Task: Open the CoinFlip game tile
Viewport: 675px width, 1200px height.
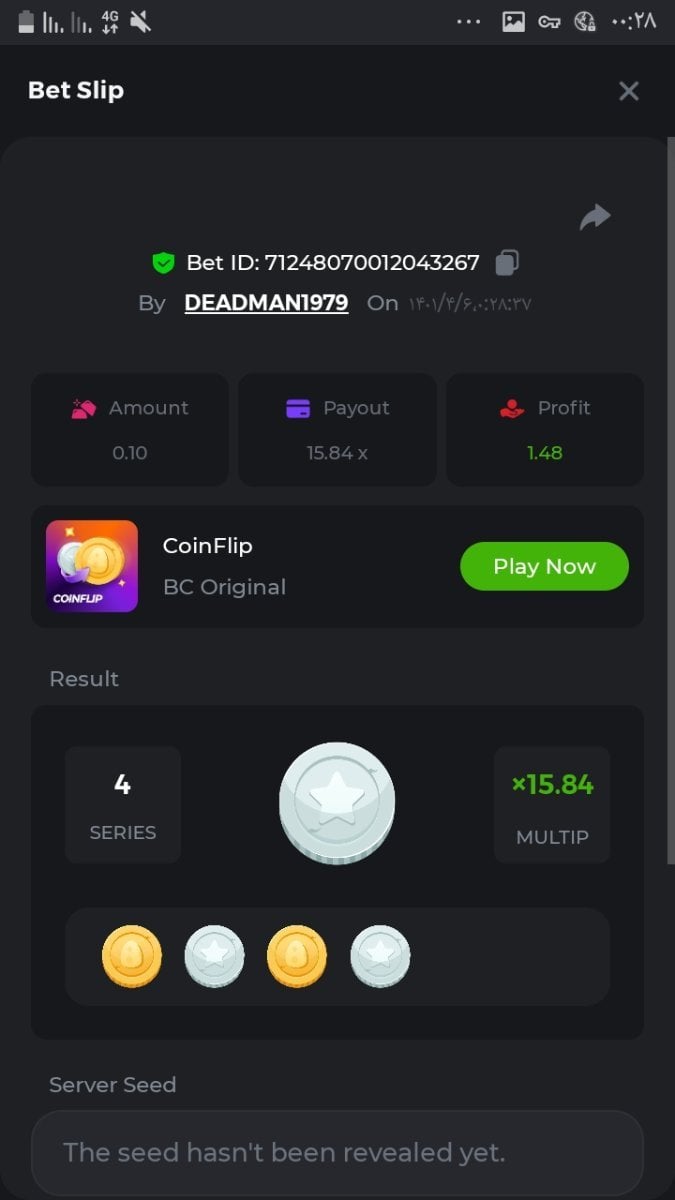Action: 92,566
